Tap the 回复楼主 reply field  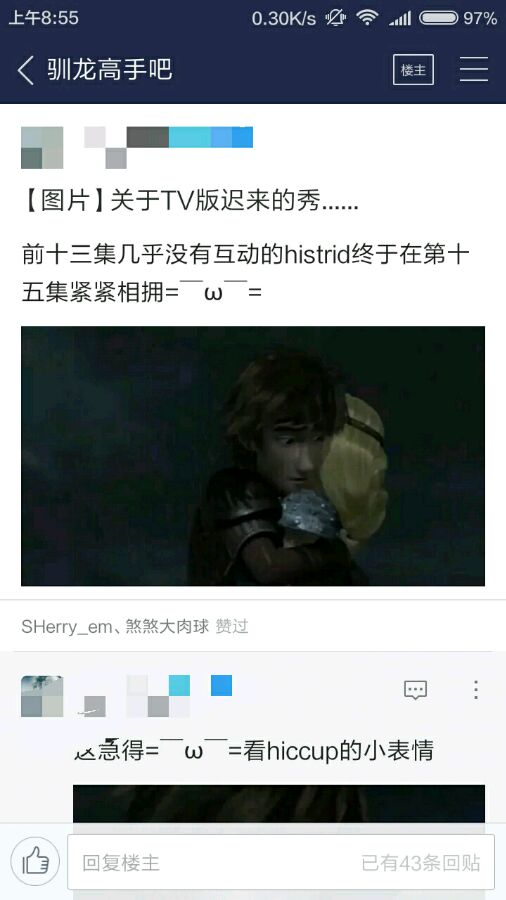pyautogui.click(x=281, y=862)
